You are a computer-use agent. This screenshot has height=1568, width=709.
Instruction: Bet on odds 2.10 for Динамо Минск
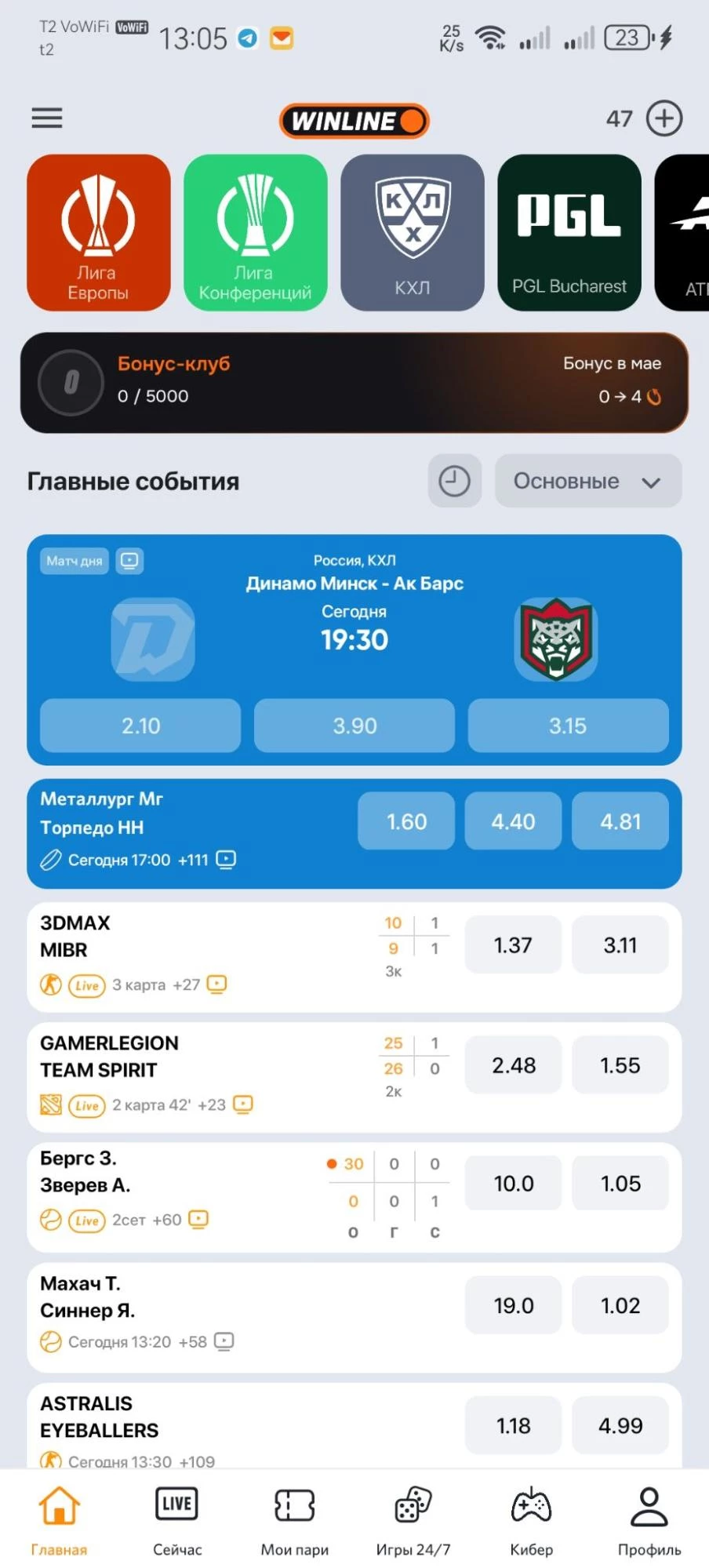pos(140,726)
